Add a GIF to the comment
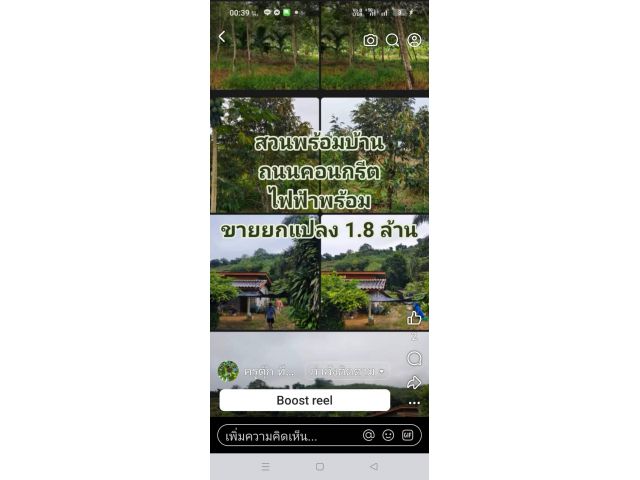The image size is (640, 480). 408,436
